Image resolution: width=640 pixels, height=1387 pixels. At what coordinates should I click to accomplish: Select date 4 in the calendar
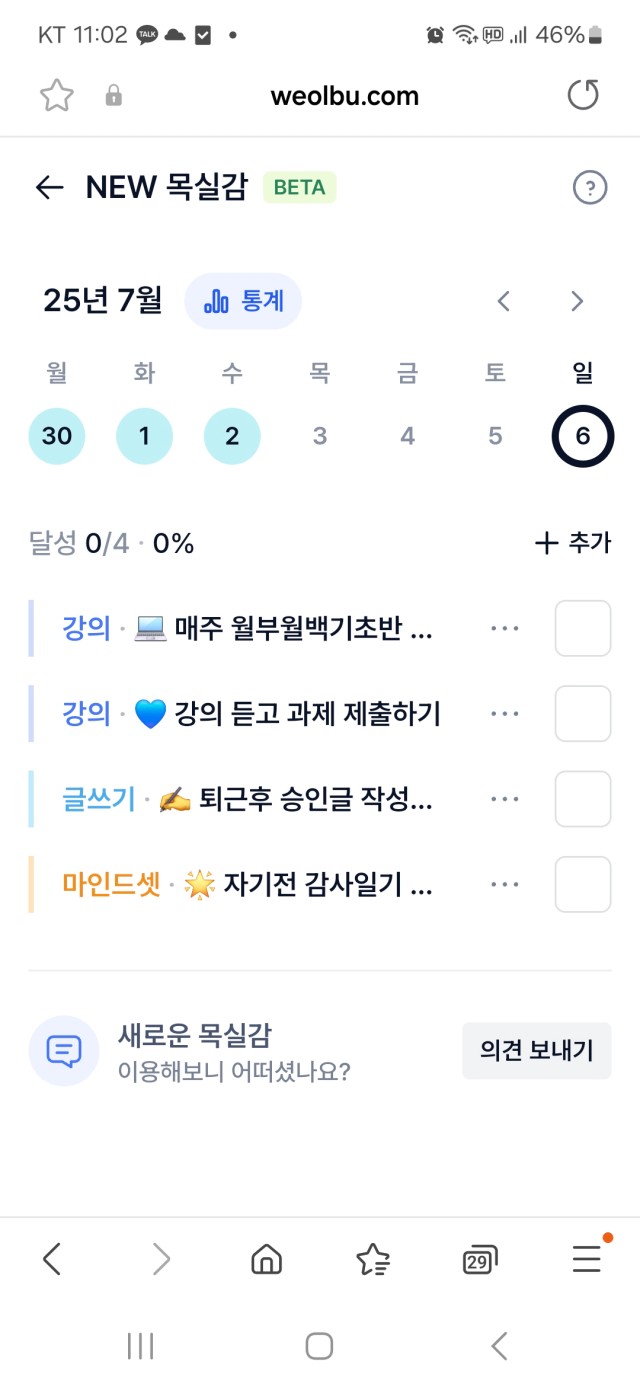tap(407, 436)
